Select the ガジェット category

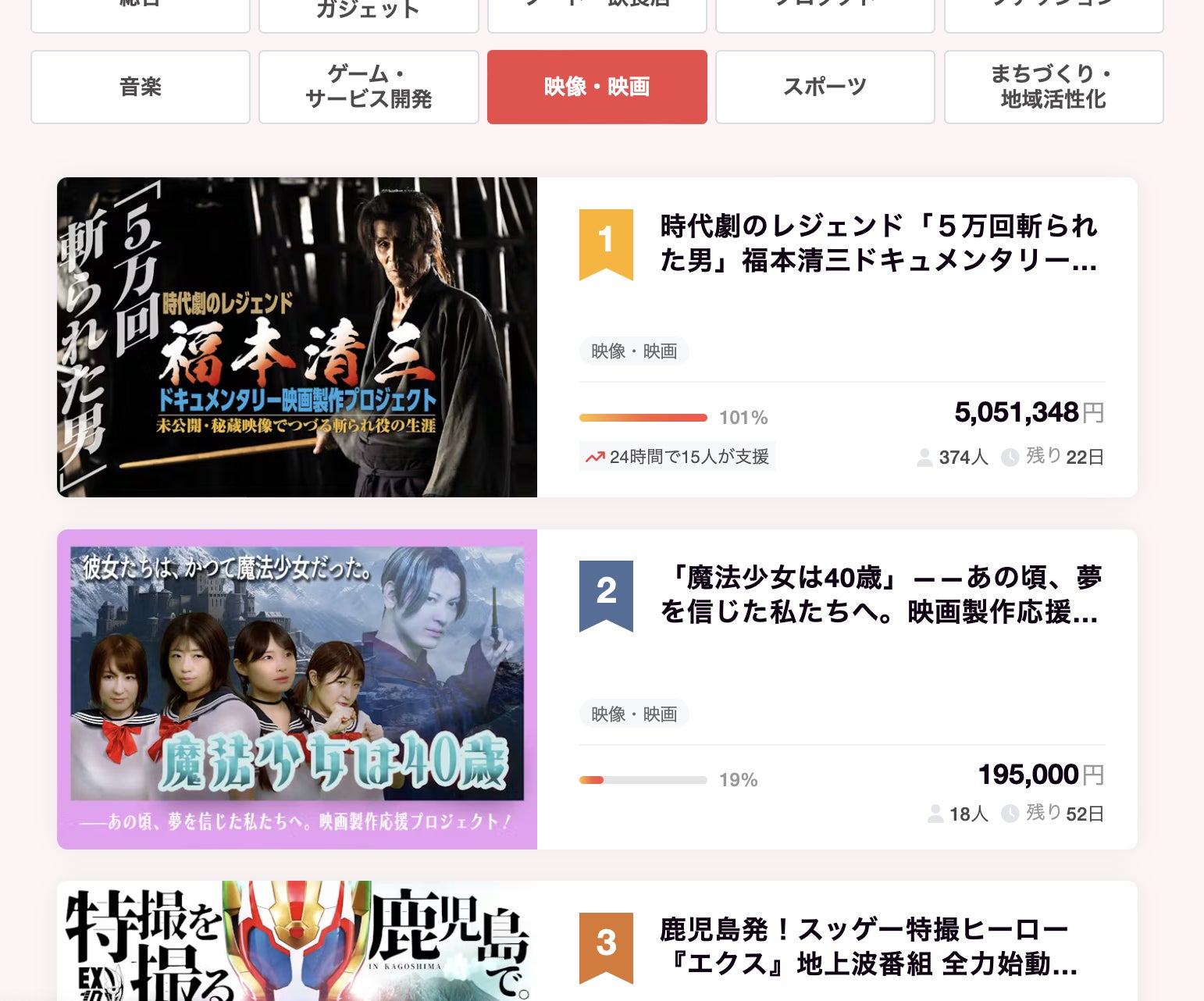tap(369, 14)
